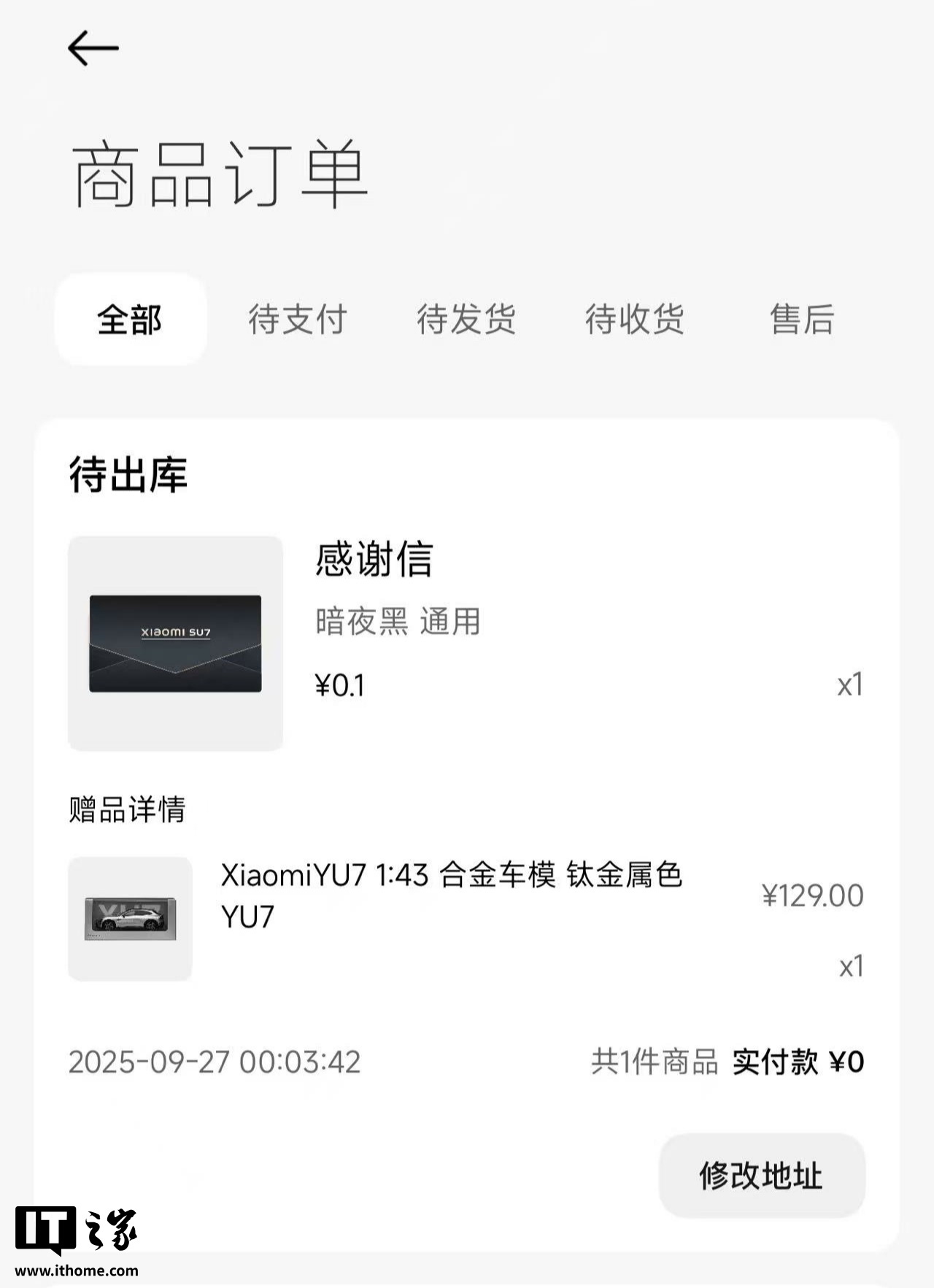Tap the 修改地址 button

tap(761, 1176)
